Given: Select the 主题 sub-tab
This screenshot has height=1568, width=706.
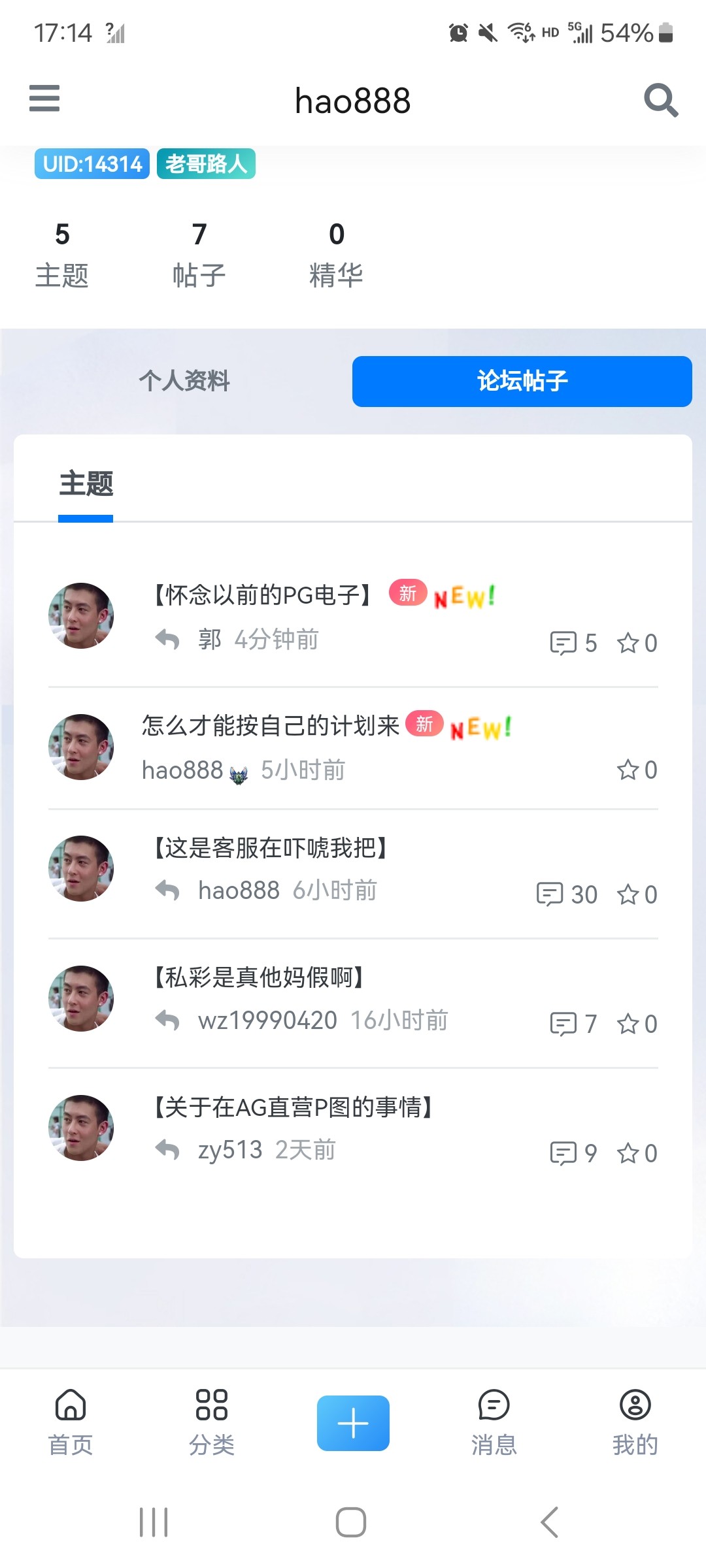Looking at the screenshot, I should pos(86,484).
